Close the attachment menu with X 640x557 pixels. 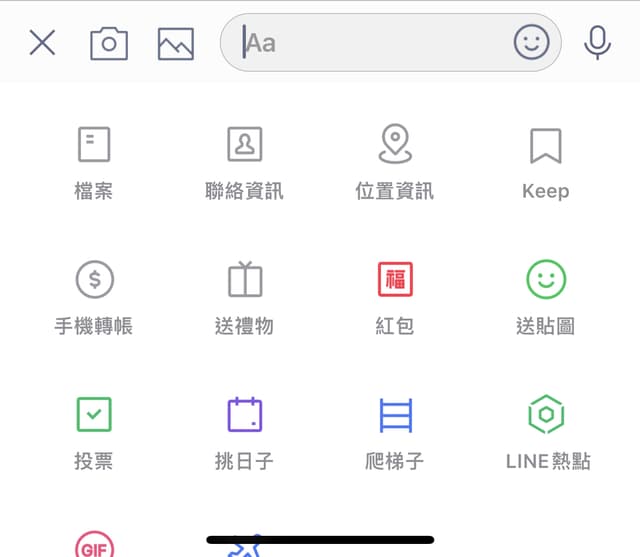tap(42, 42)
